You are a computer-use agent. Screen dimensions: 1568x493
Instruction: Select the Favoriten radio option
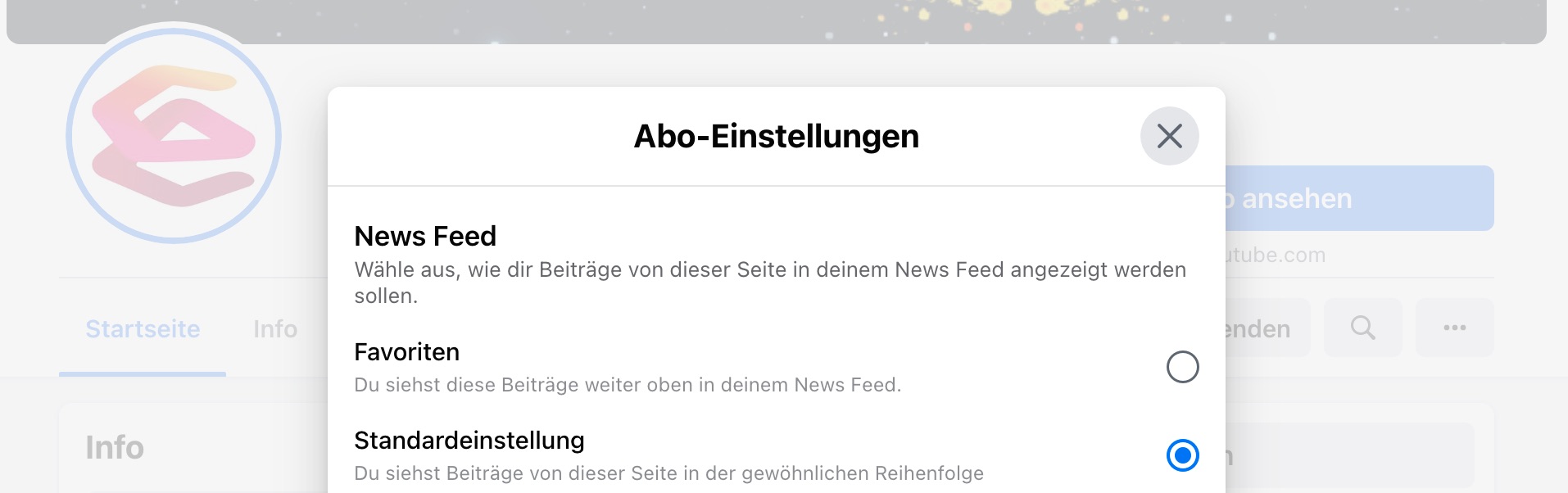pos(1182,367)
